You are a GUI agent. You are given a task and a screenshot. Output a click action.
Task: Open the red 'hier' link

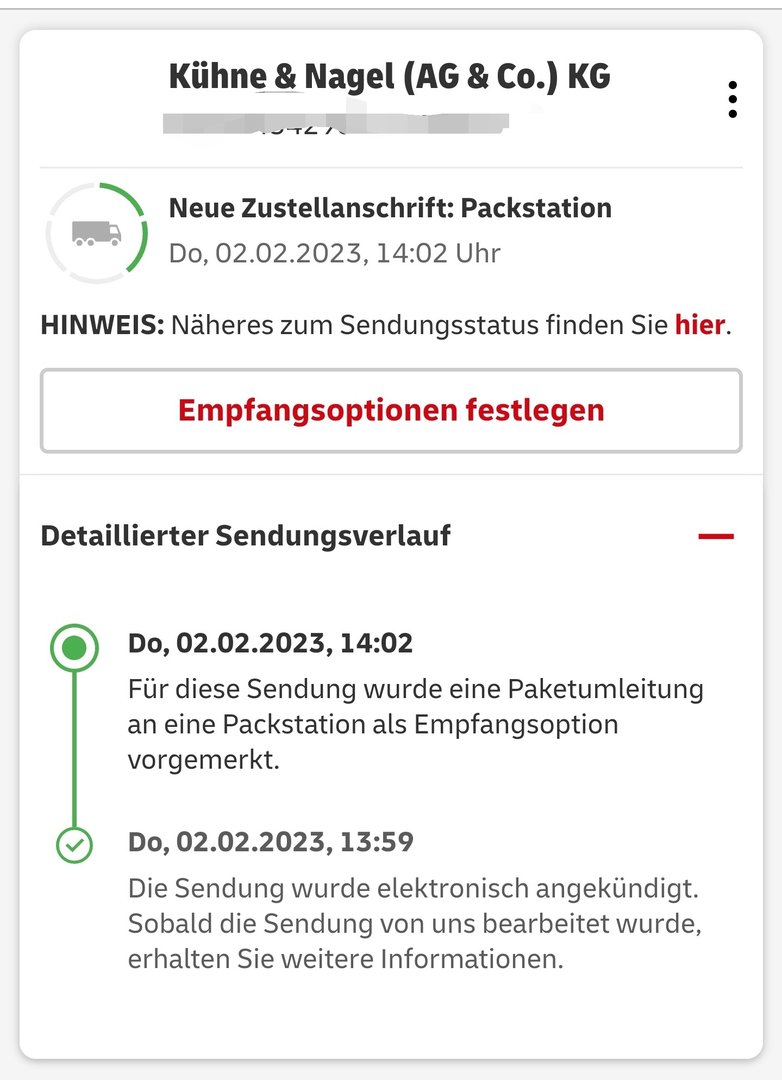tap(699, 325)
